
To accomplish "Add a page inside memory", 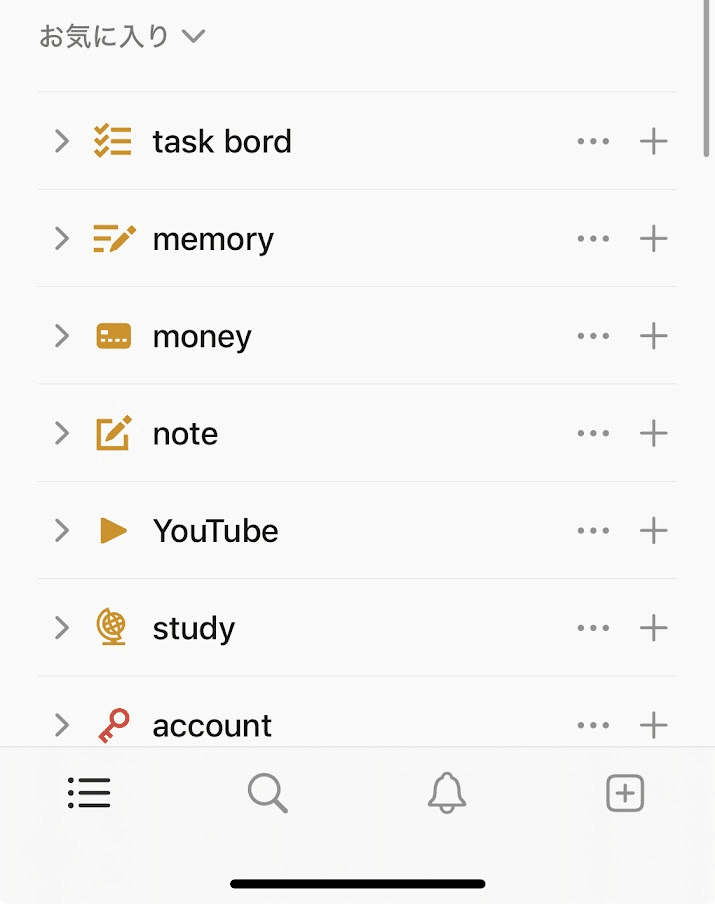I will tap(653, 239).
